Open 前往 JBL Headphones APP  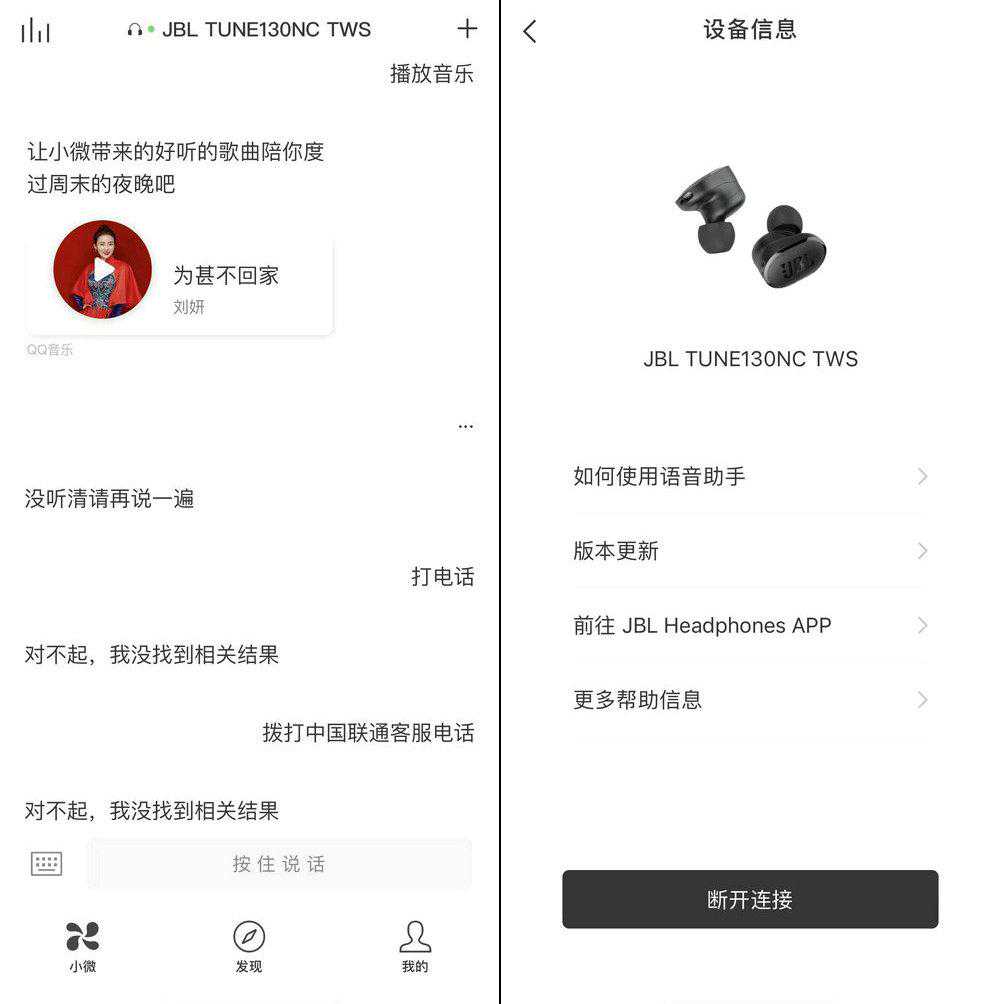[x=750, y=626]
